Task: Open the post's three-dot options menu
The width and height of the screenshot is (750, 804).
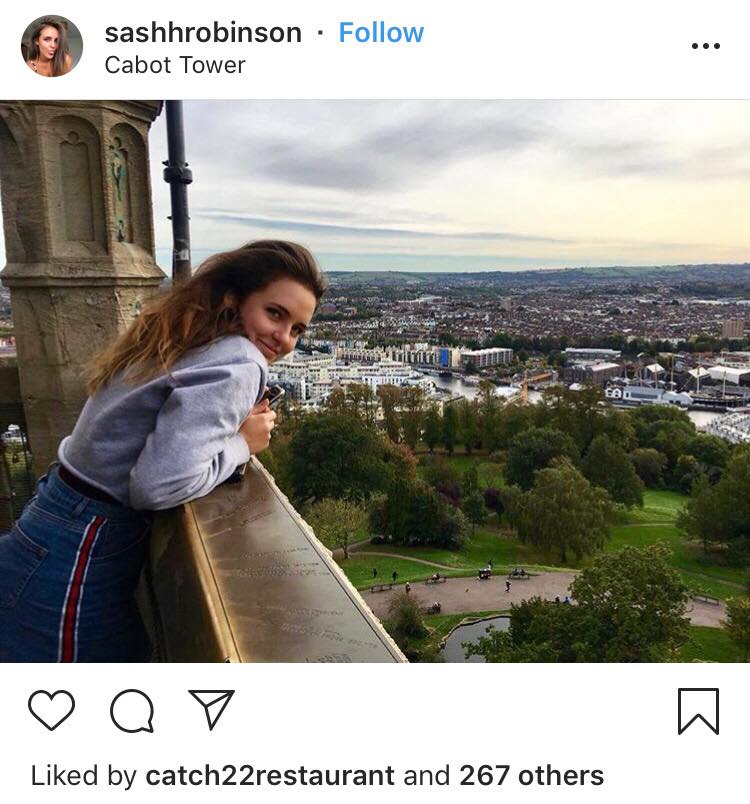Action: (x=705, y=46)
